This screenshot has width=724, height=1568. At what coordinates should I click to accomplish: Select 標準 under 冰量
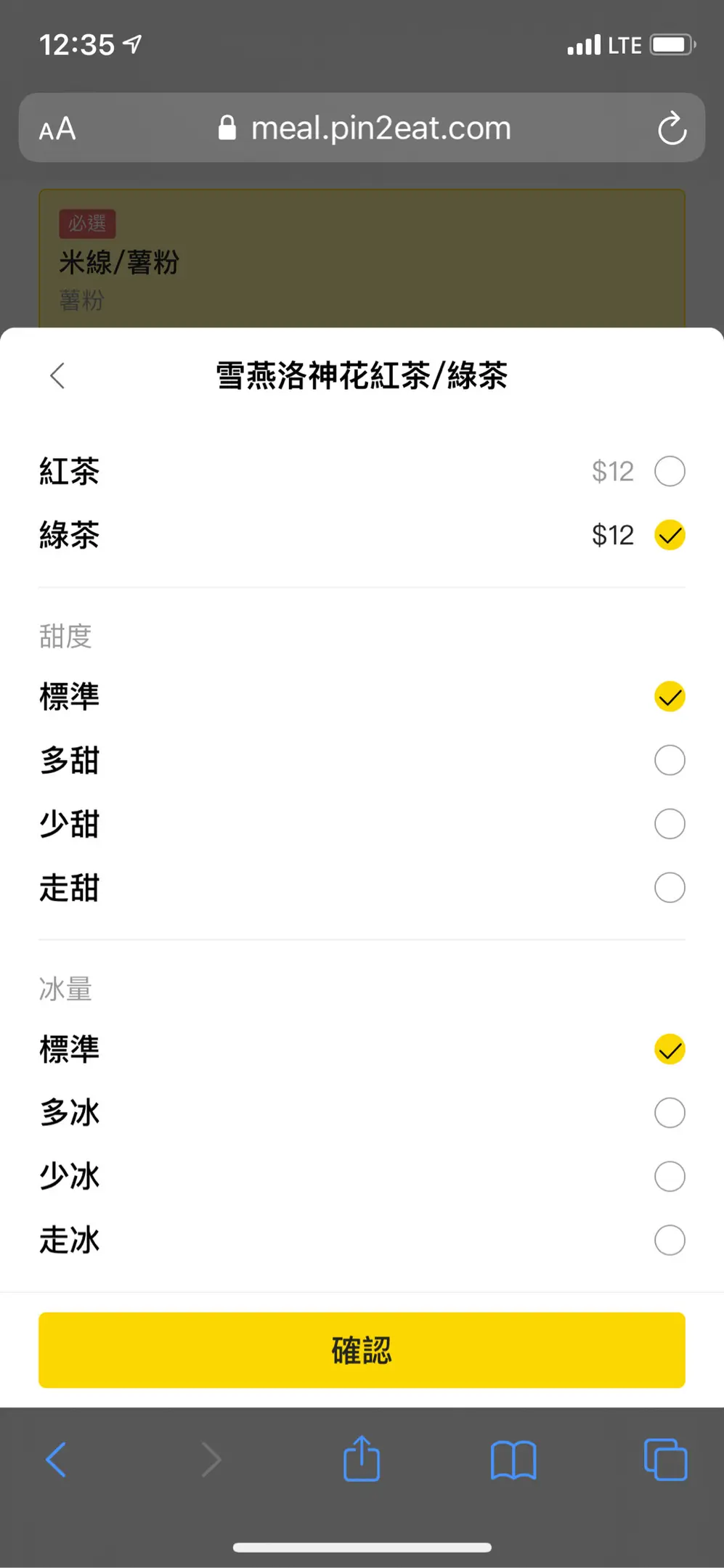coord(362,1050)
